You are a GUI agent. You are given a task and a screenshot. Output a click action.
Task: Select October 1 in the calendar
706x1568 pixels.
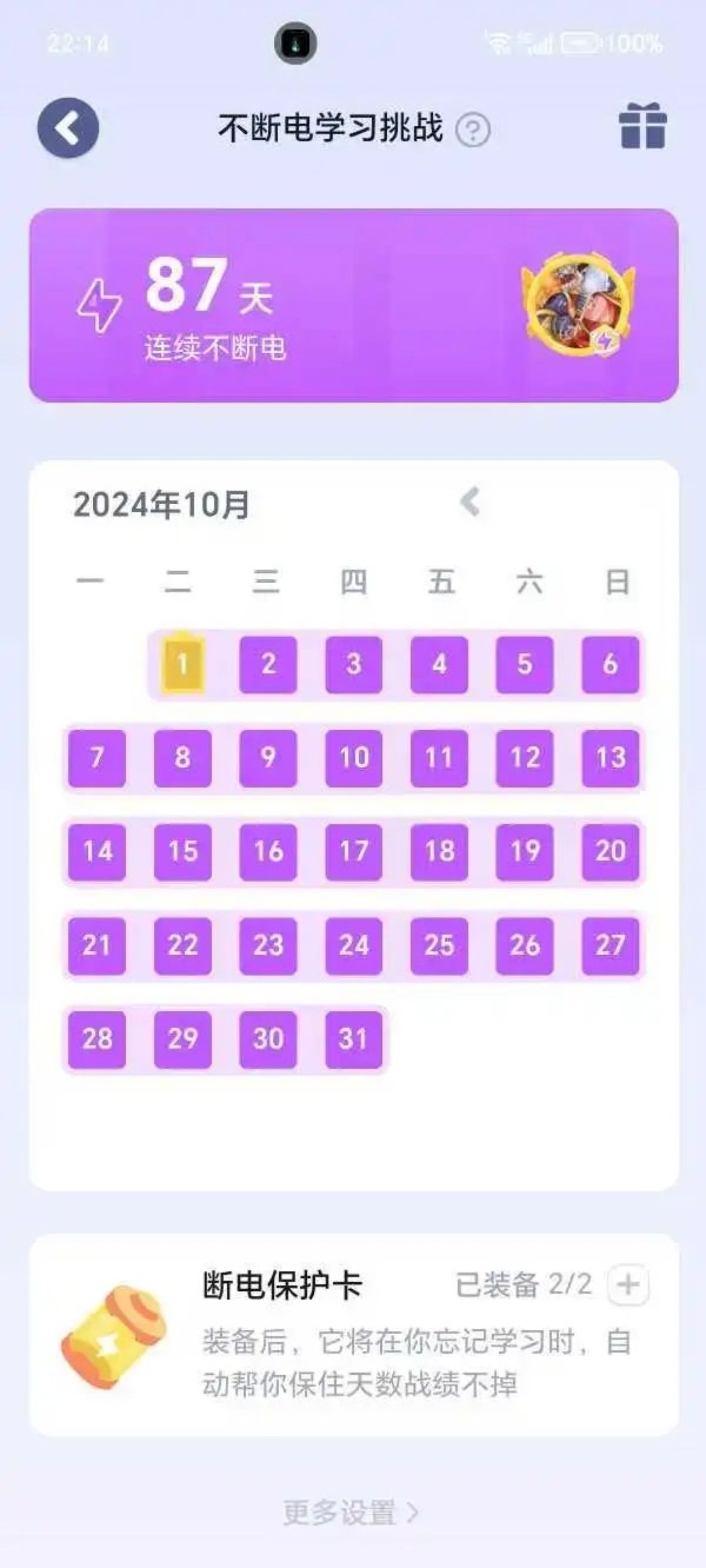182,664
